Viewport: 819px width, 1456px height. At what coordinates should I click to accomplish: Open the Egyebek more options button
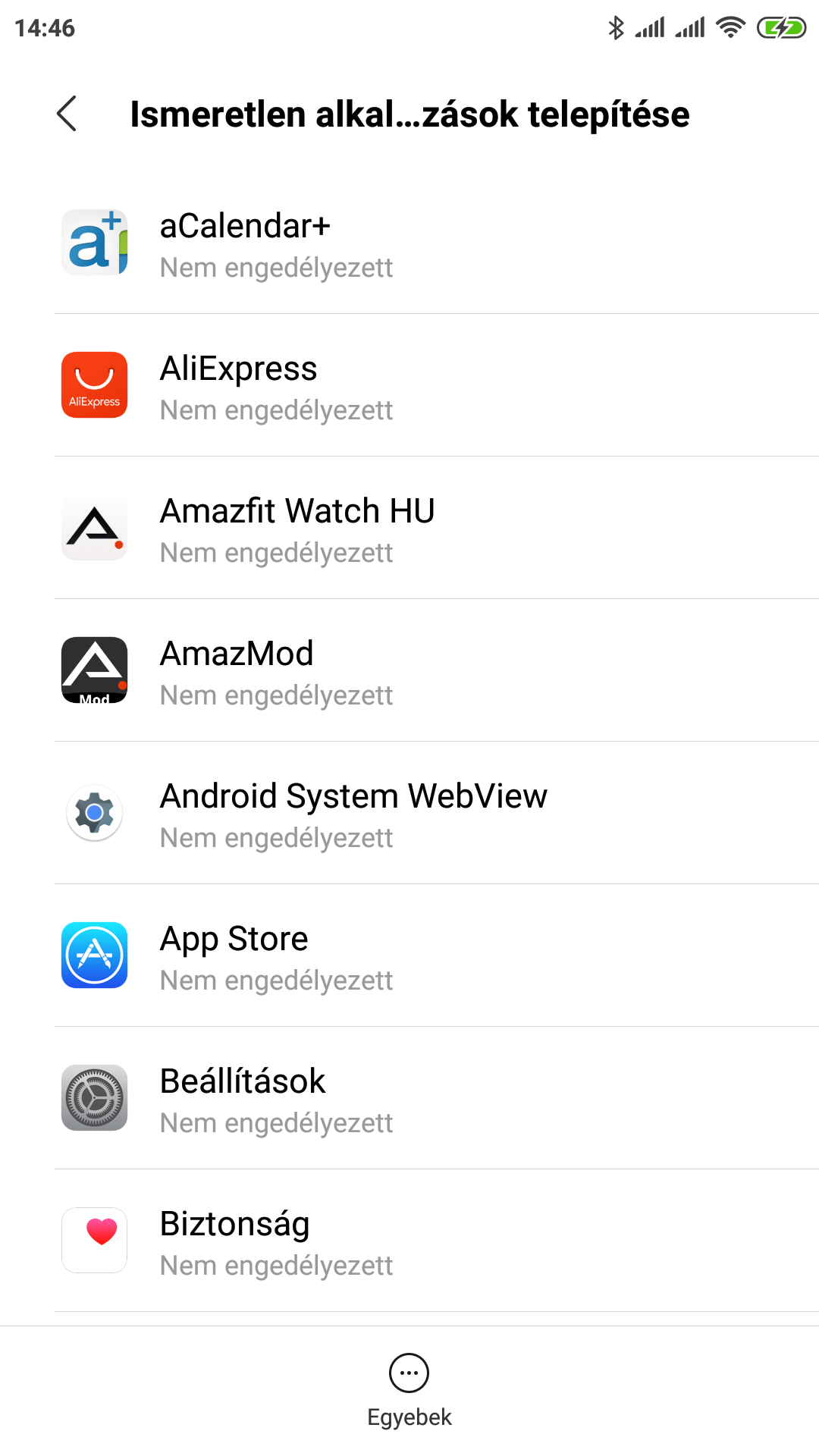point(409,1391)
